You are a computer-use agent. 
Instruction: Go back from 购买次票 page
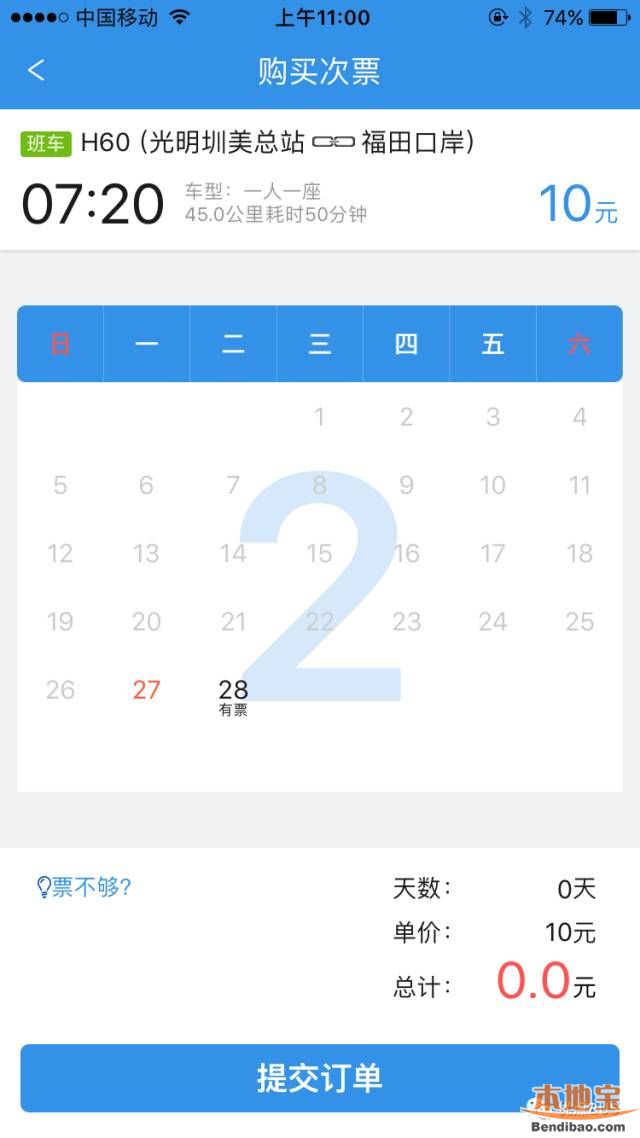tap(36, 70)
